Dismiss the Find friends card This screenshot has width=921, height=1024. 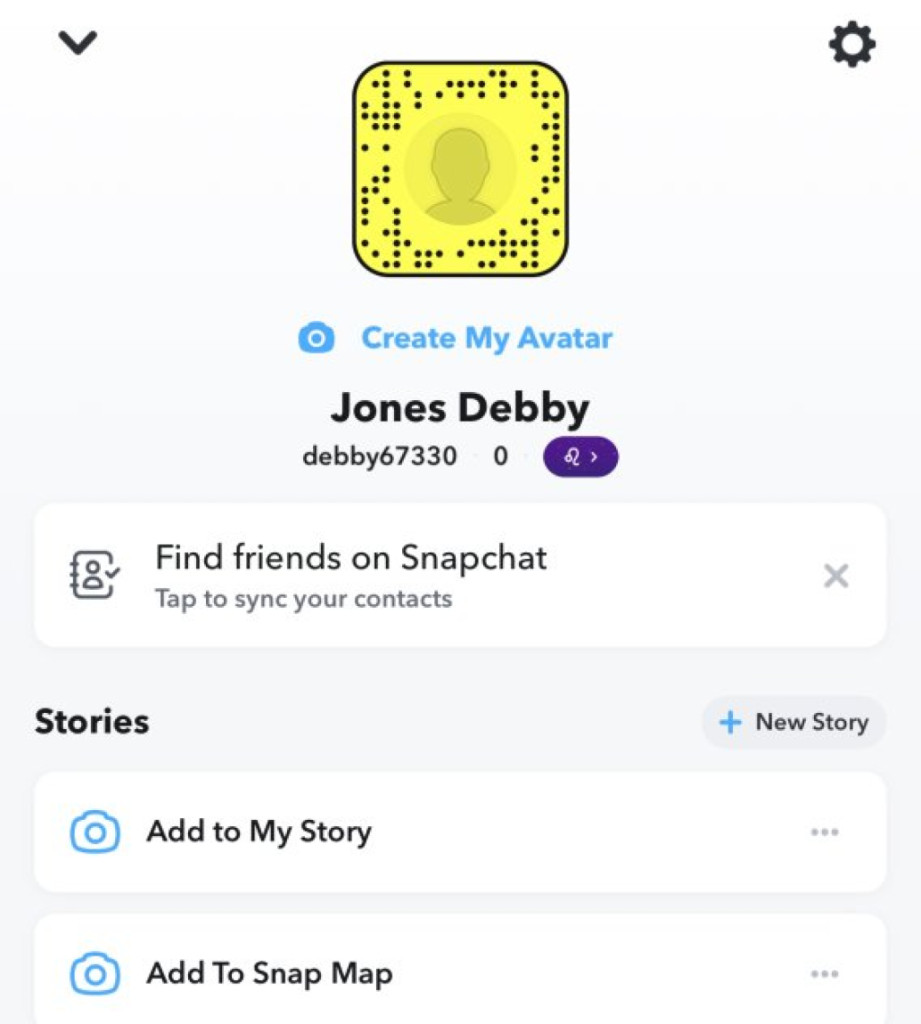[835, 576]
